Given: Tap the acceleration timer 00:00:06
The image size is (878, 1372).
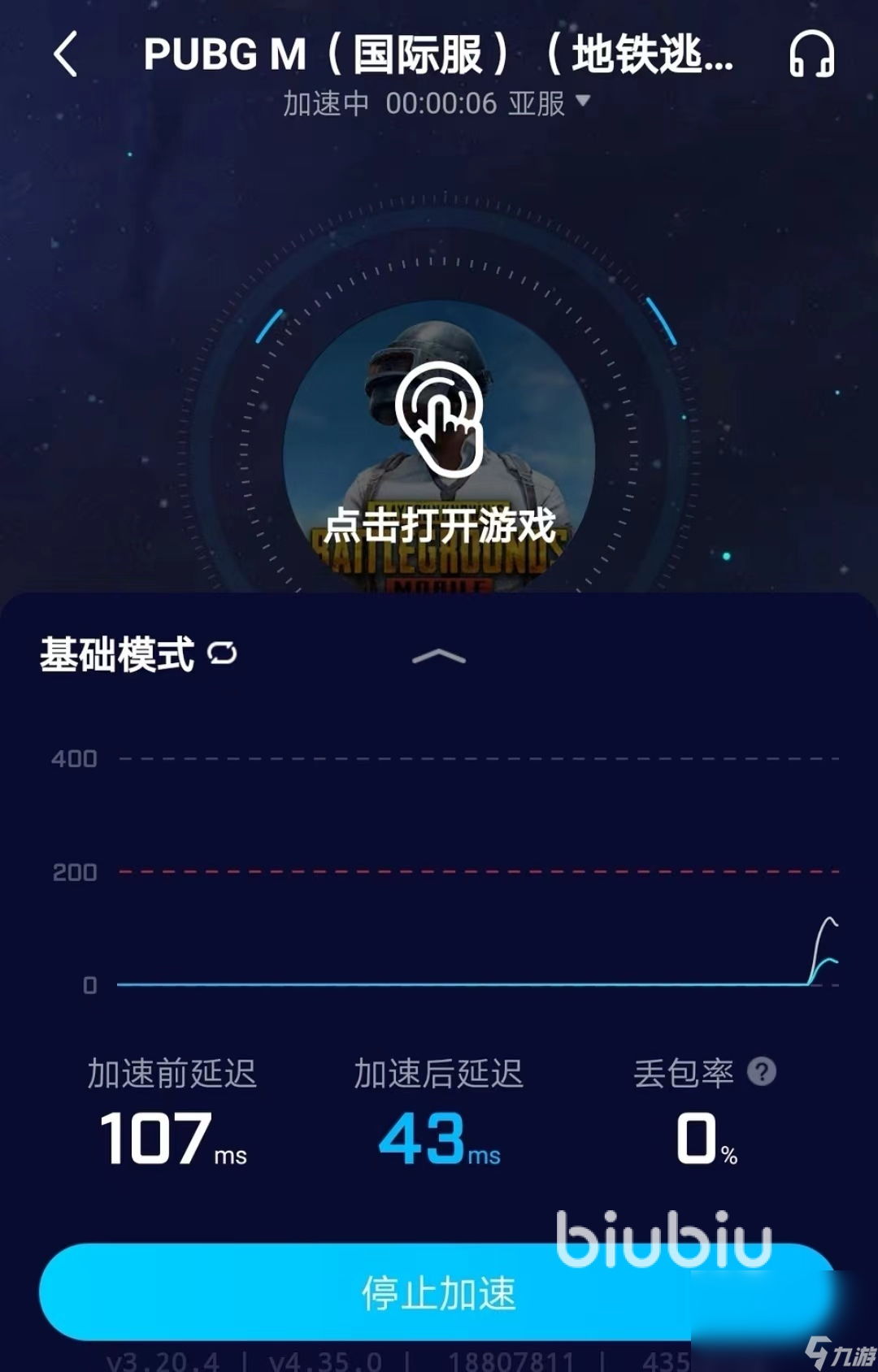Looking at the screenshot, I should (443, 104).
